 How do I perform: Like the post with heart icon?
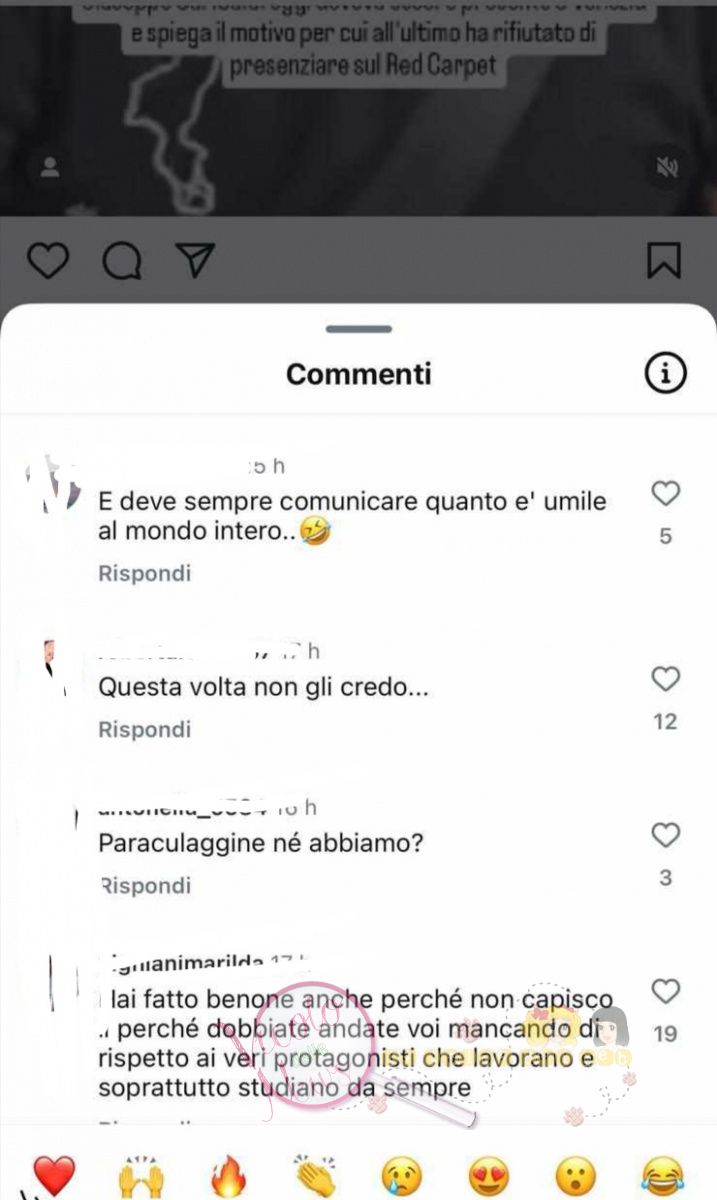tap(47, 260)
